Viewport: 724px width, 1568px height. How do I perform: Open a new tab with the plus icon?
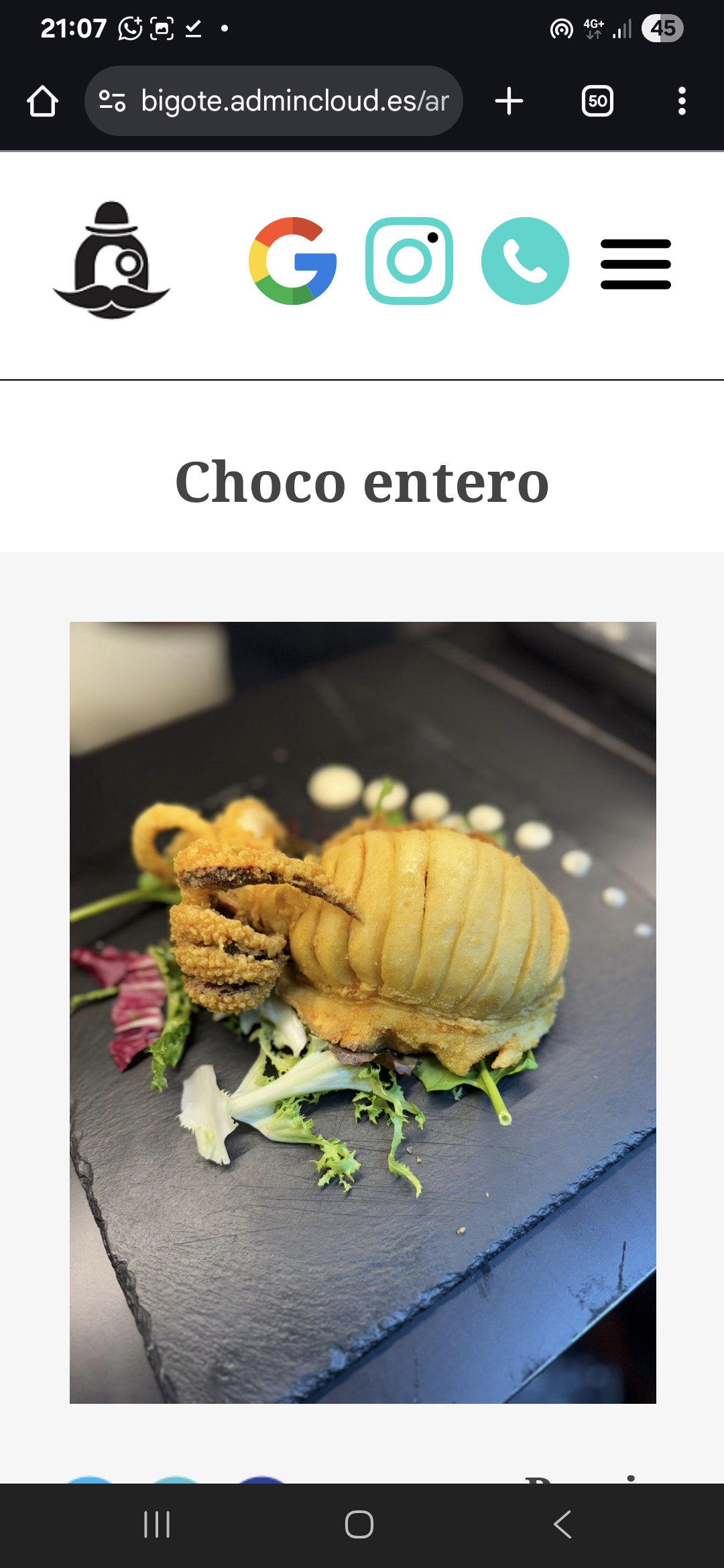509,101
